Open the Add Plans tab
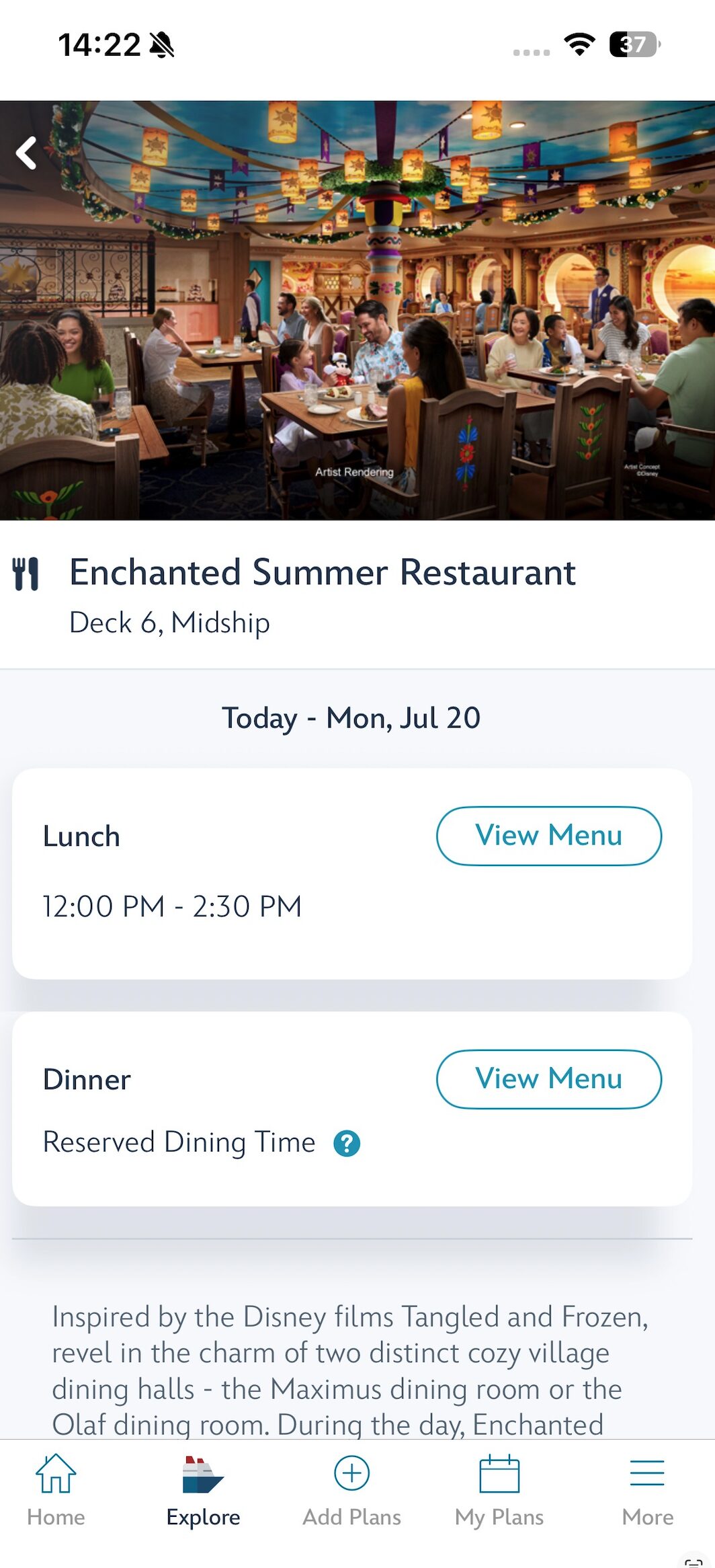715x1568 pixels. (351, 1490)
